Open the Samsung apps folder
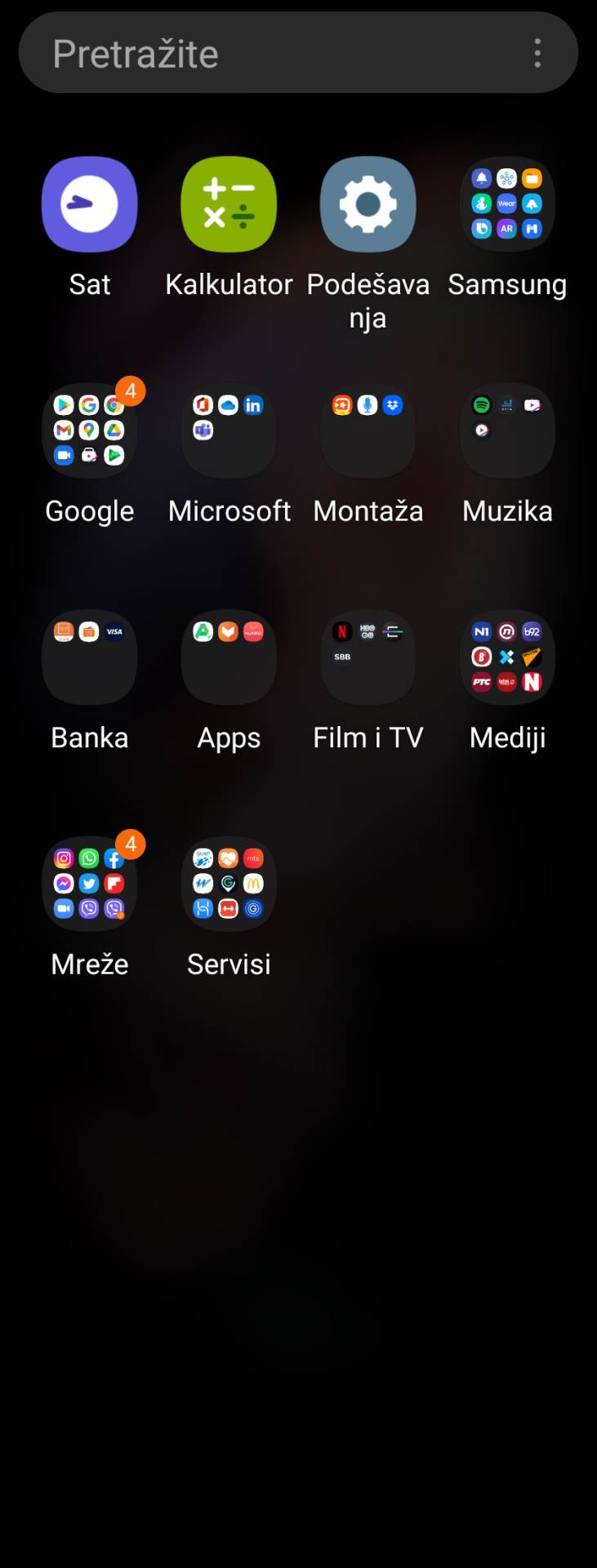Screen dimensions: 597x1568 pyautogui.click(x=506, y=204)
